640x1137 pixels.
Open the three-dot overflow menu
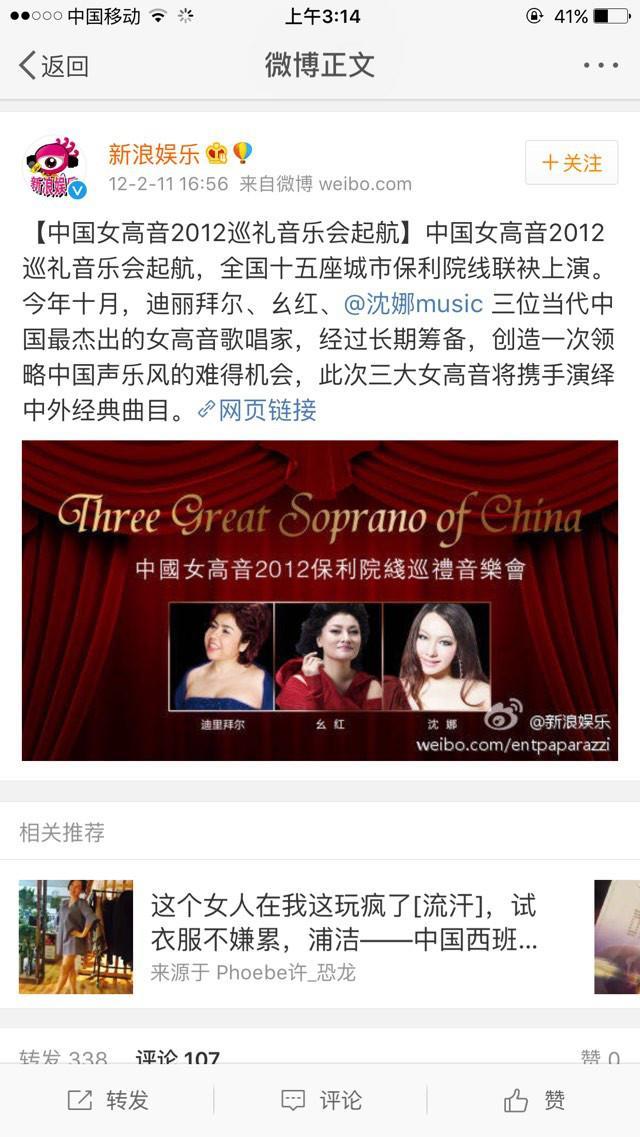click(x=600, y=66)
